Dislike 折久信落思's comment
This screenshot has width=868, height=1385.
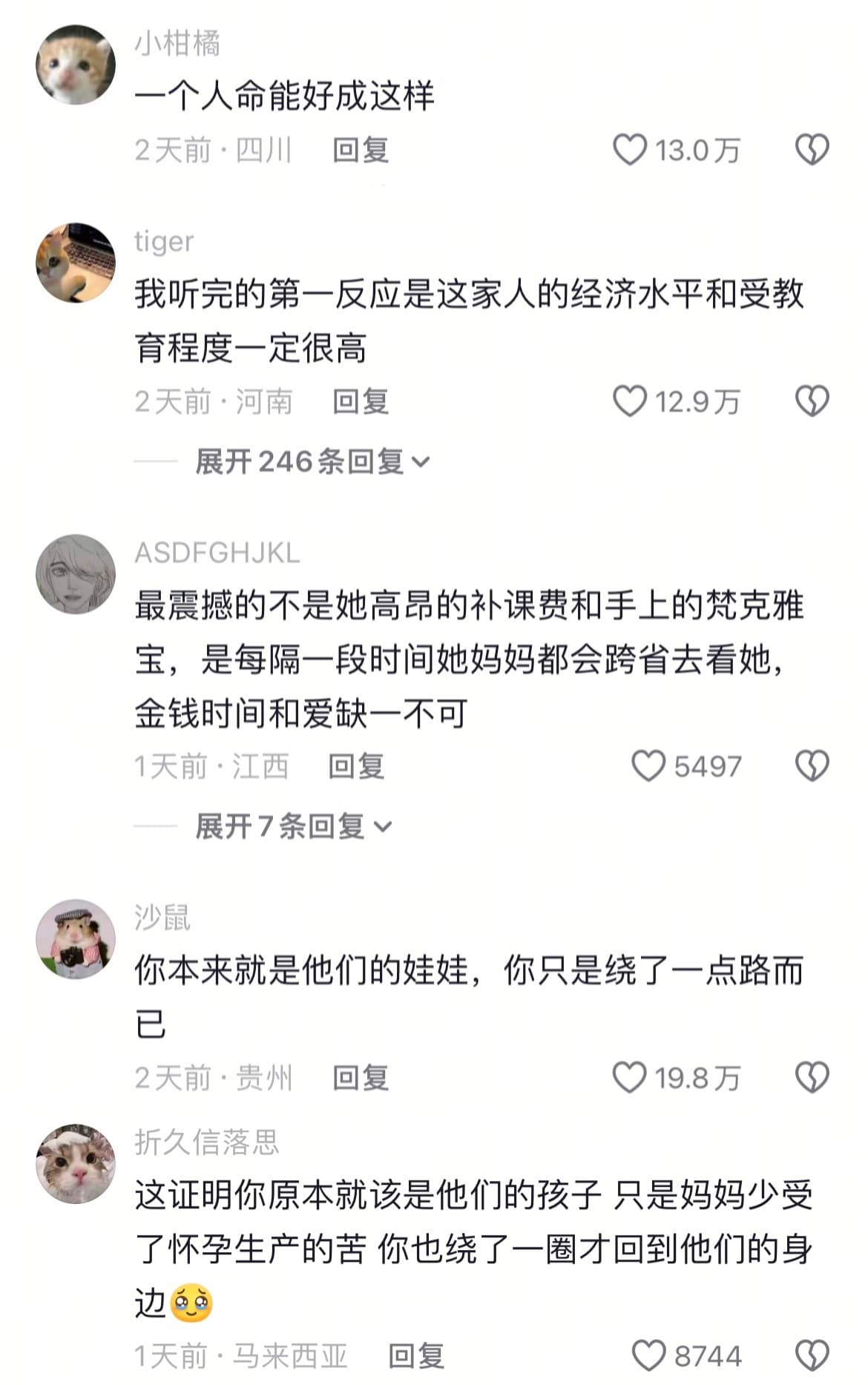tap(812, 1356)
